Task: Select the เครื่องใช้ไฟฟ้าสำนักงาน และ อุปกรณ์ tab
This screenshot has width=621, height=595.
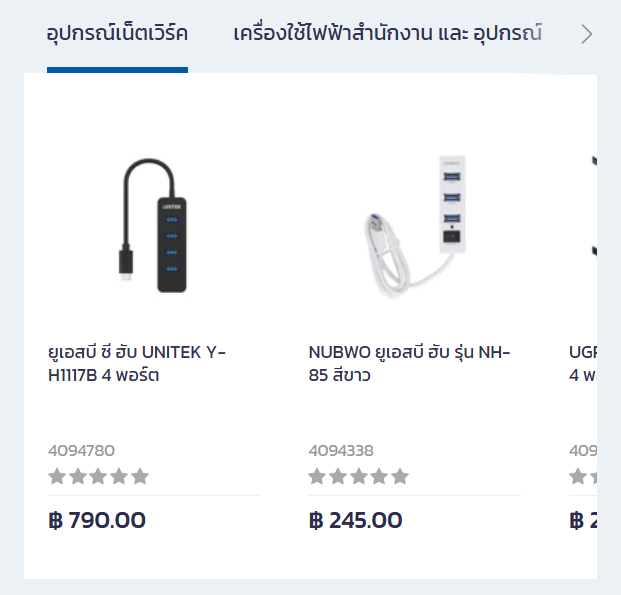Action: (x=387, y=35)
